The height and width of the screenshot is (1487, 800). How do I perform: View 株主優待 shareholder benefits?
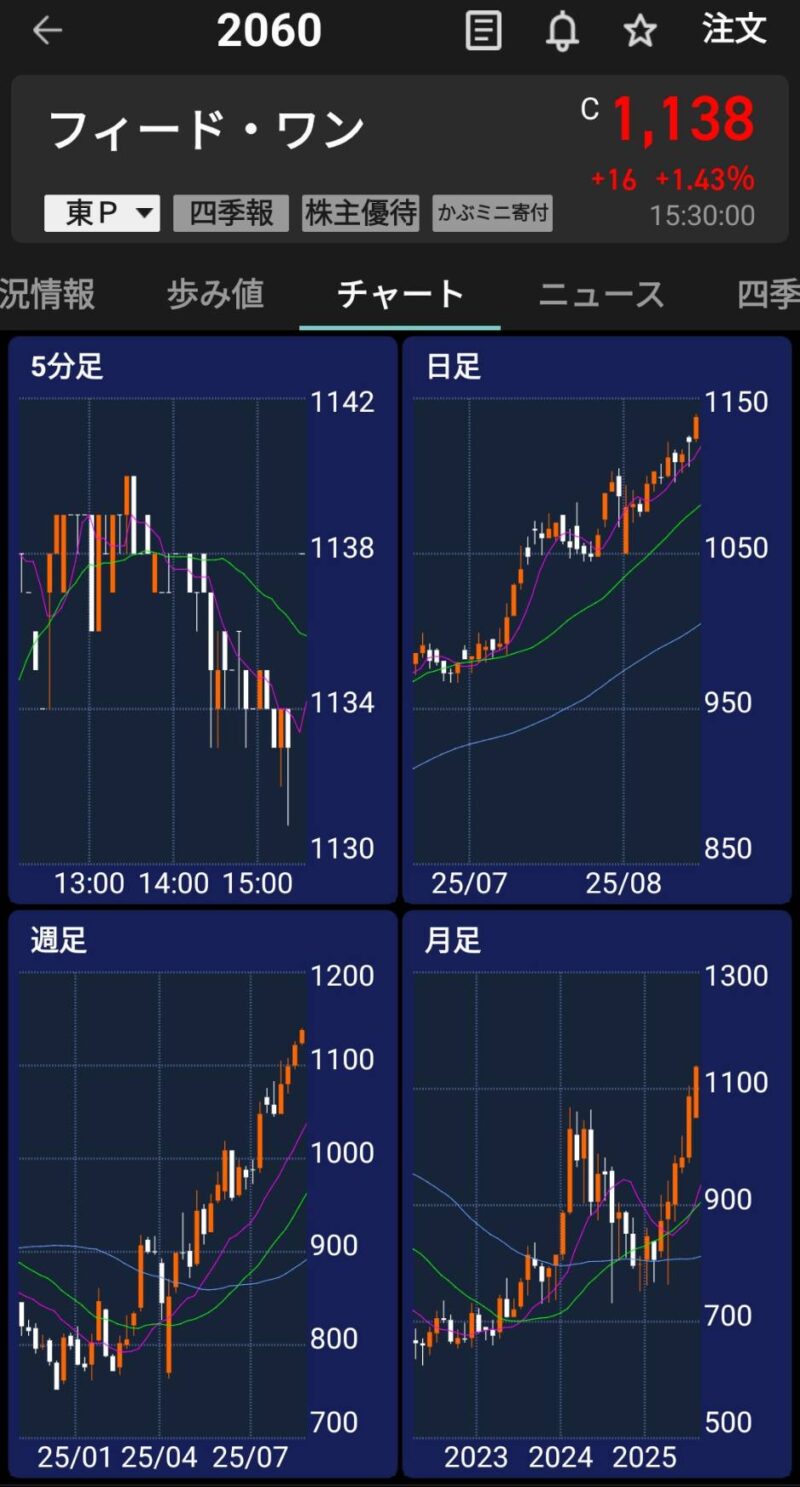(360, 213)
